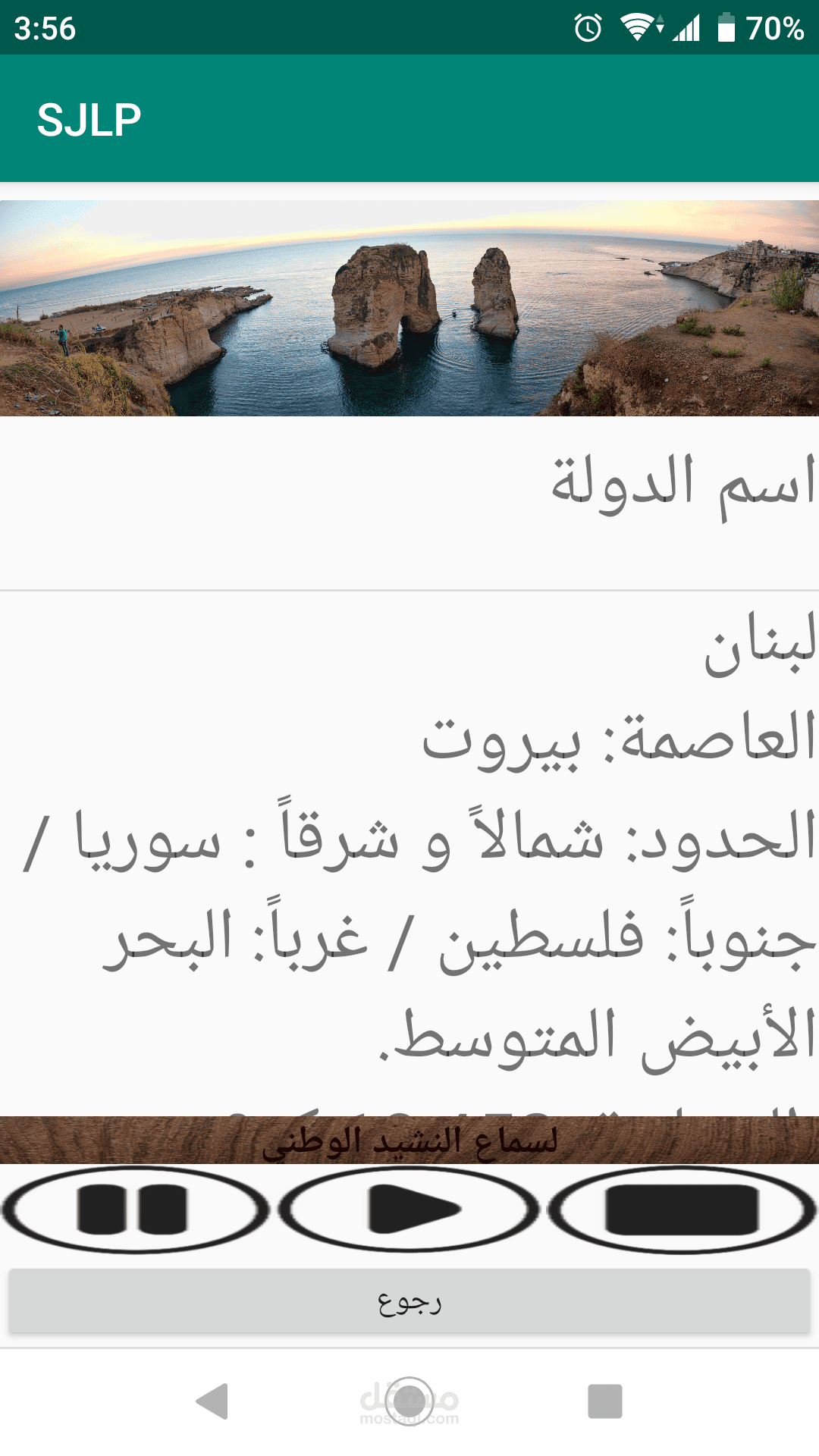This screenshot has width=819, height=1456.
Task: Stop the national anthem playback
Action: (681, 1210)
